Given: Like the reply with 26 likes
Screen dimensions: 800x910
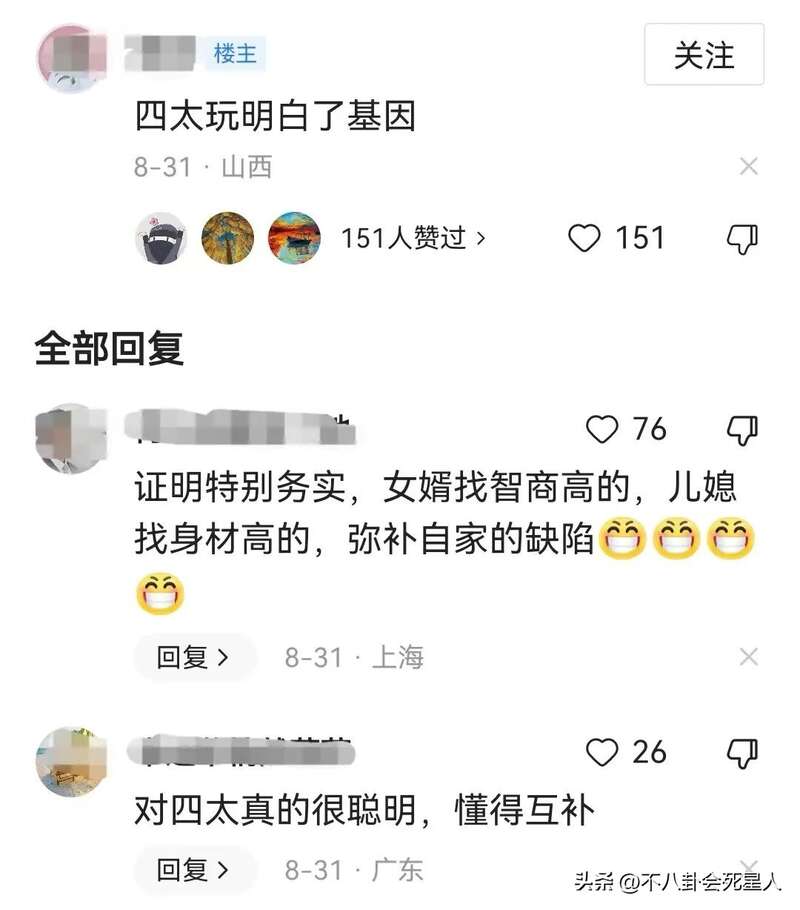Looking at the screenshot, I should (x=602, y=753).
